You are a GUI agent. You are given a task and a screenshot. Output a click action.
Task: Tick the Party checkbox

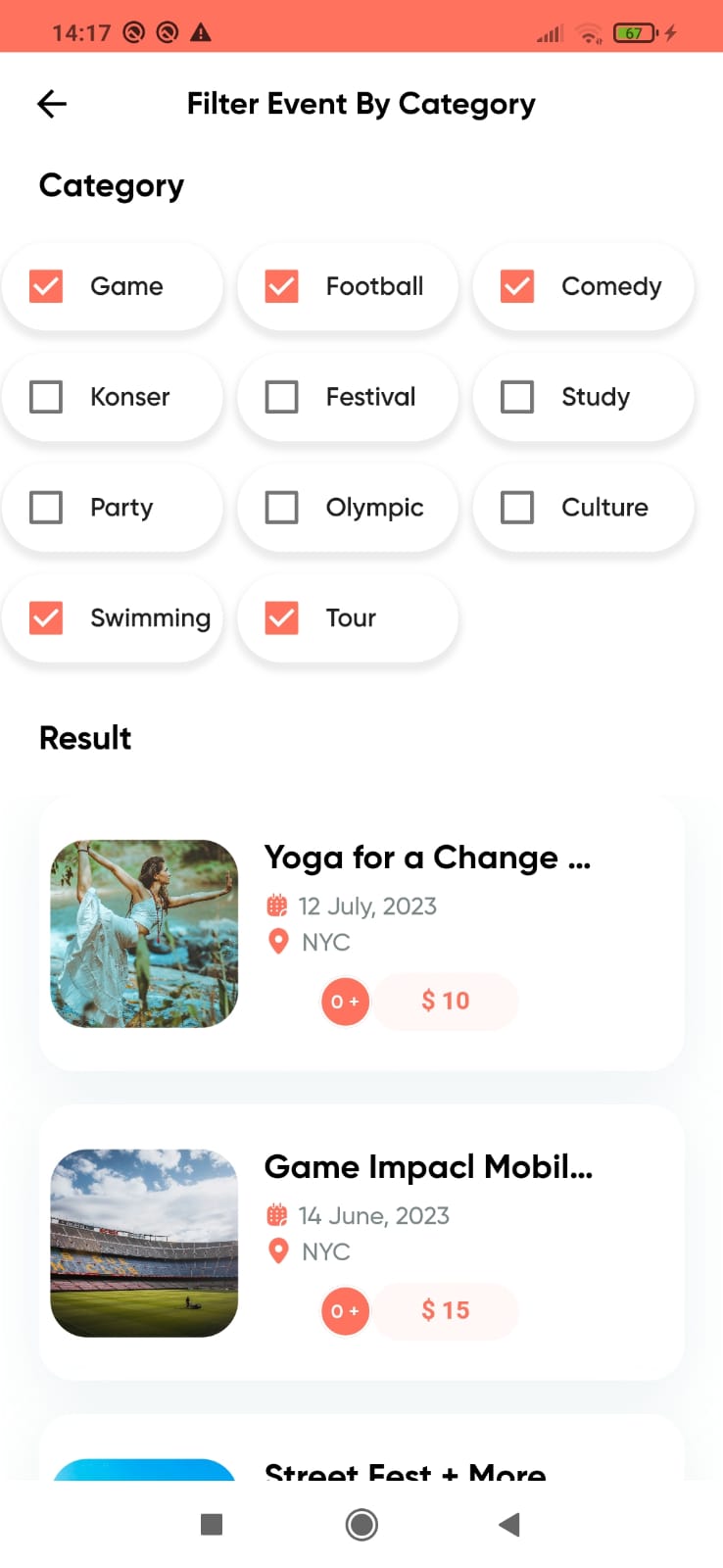click(46, 508)
